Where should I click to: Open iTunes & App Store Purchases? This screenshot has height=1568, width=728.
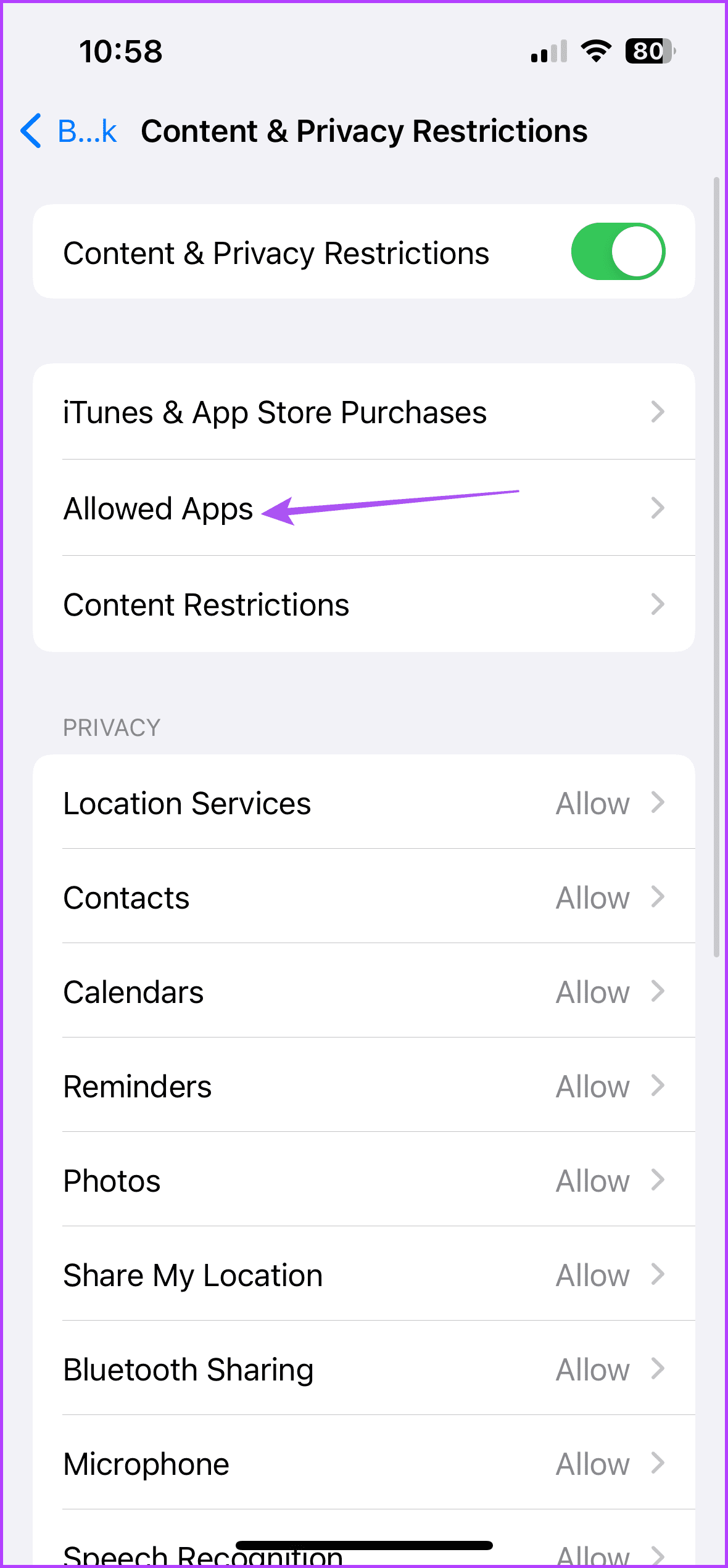[x=363, y=412]
